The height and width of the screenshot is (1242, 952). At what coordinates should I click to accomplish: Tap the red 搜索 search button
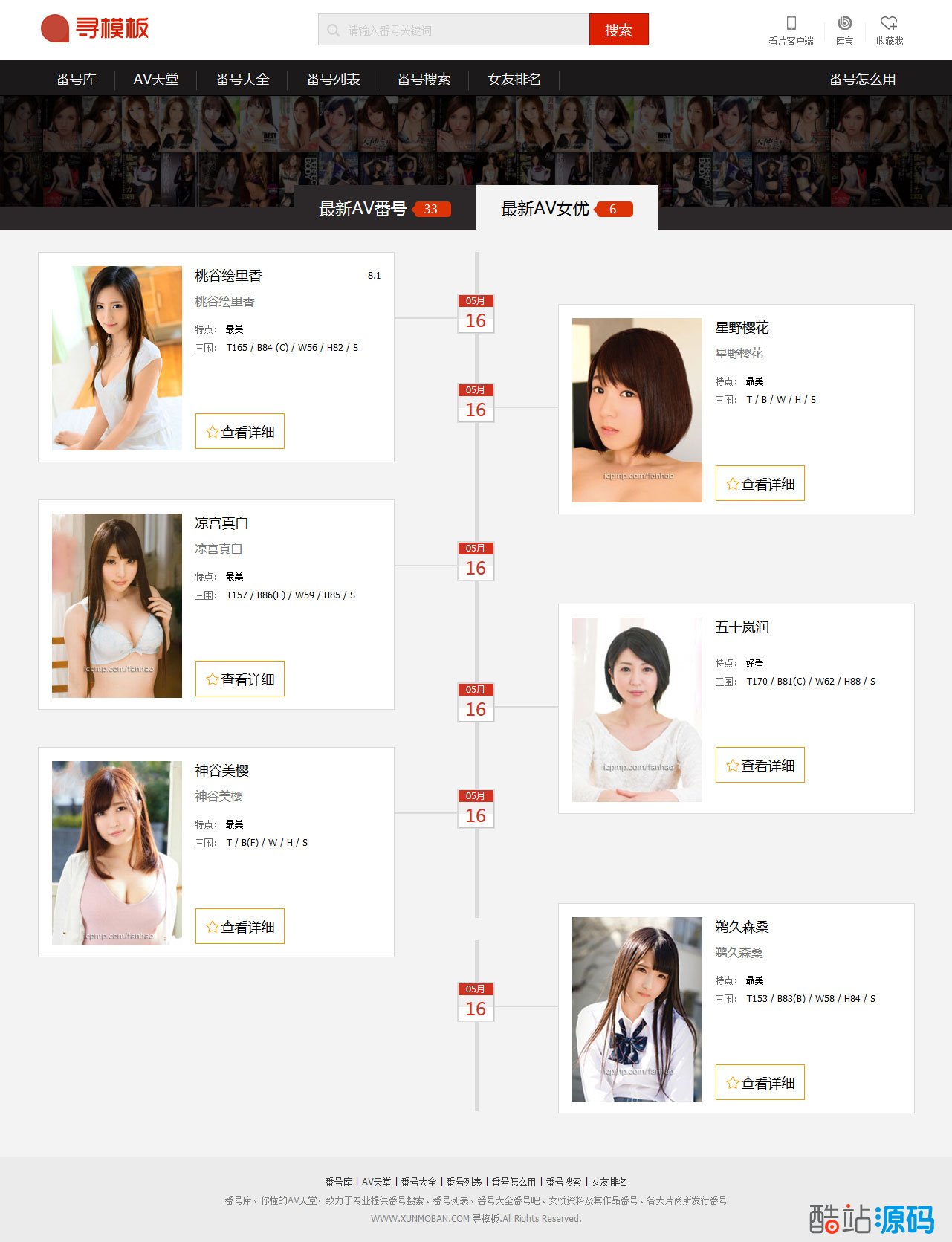coord(618,30)
